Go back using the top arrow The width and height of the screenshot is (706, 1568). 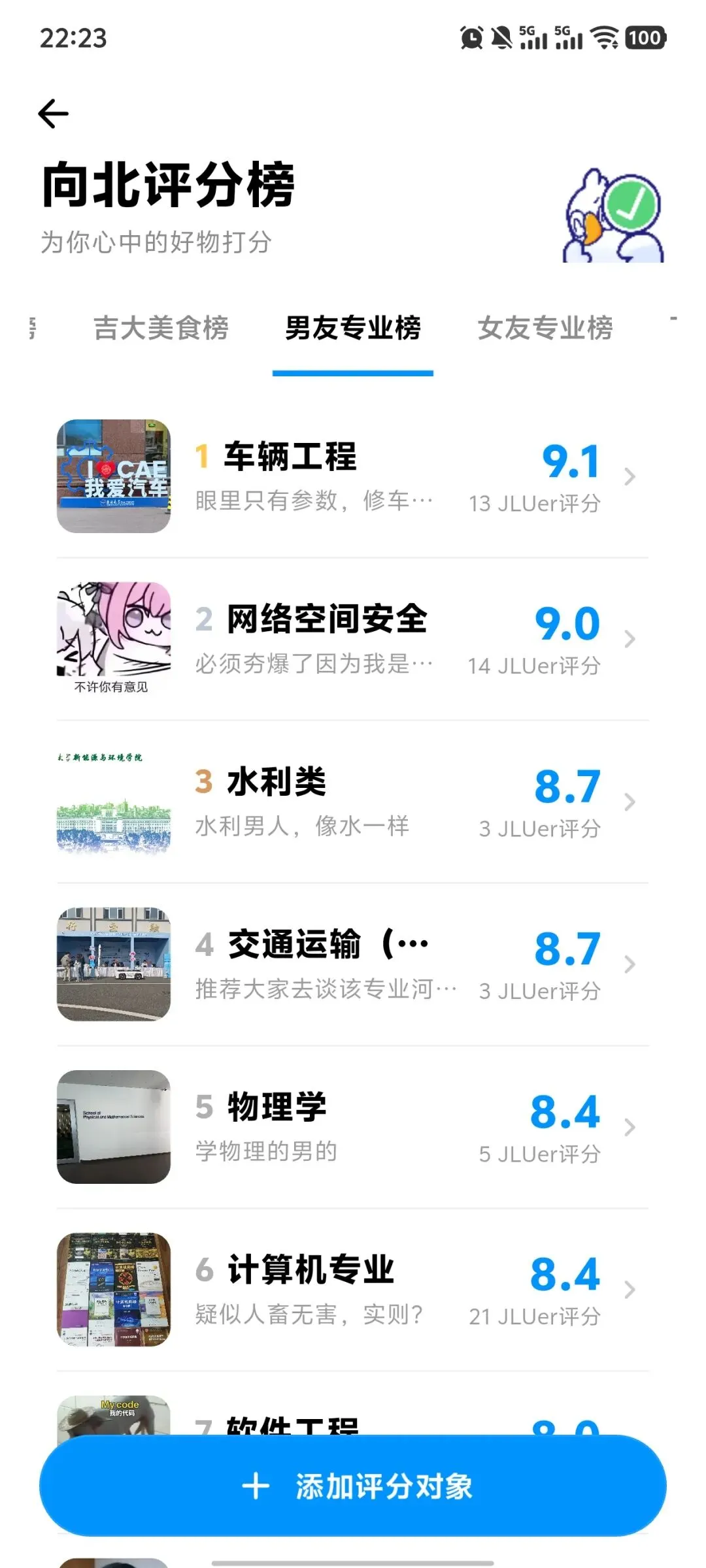(x=54, y=114)
